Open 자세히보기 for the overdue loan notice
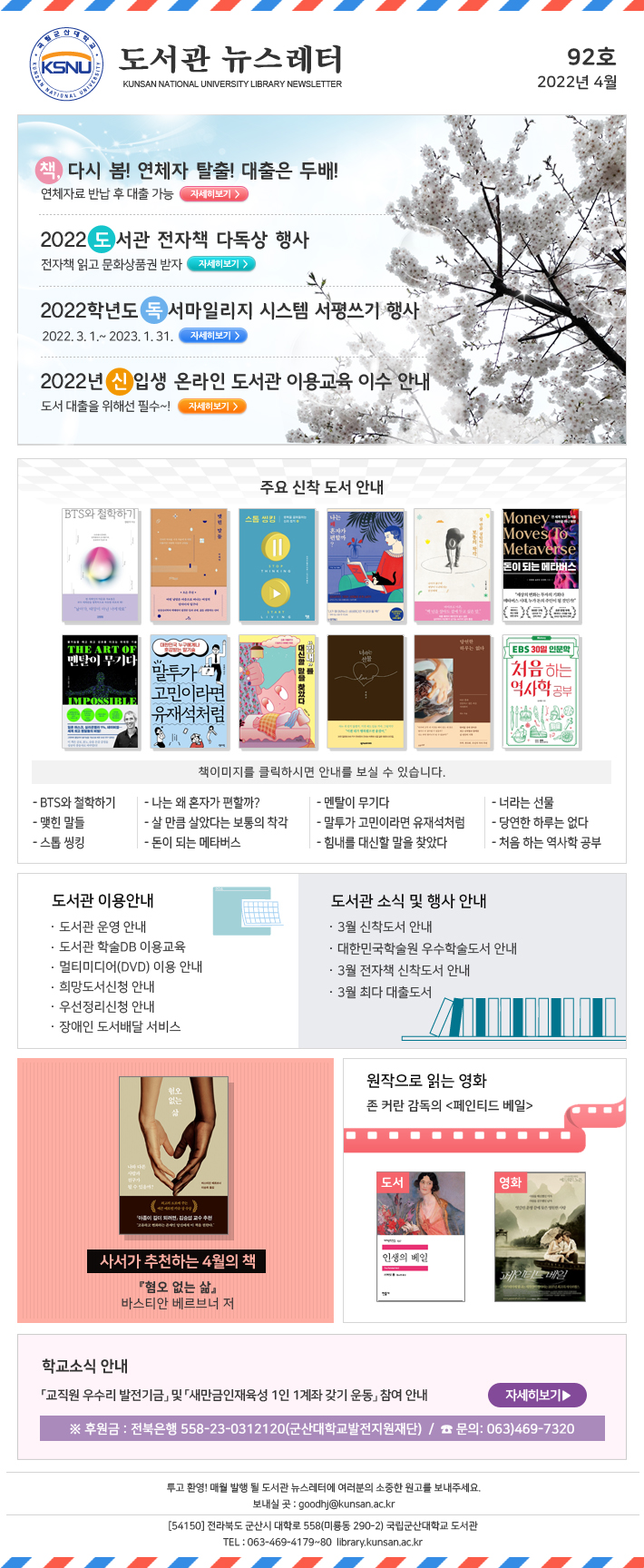The image size is (644, 1568). click(214, 194)
